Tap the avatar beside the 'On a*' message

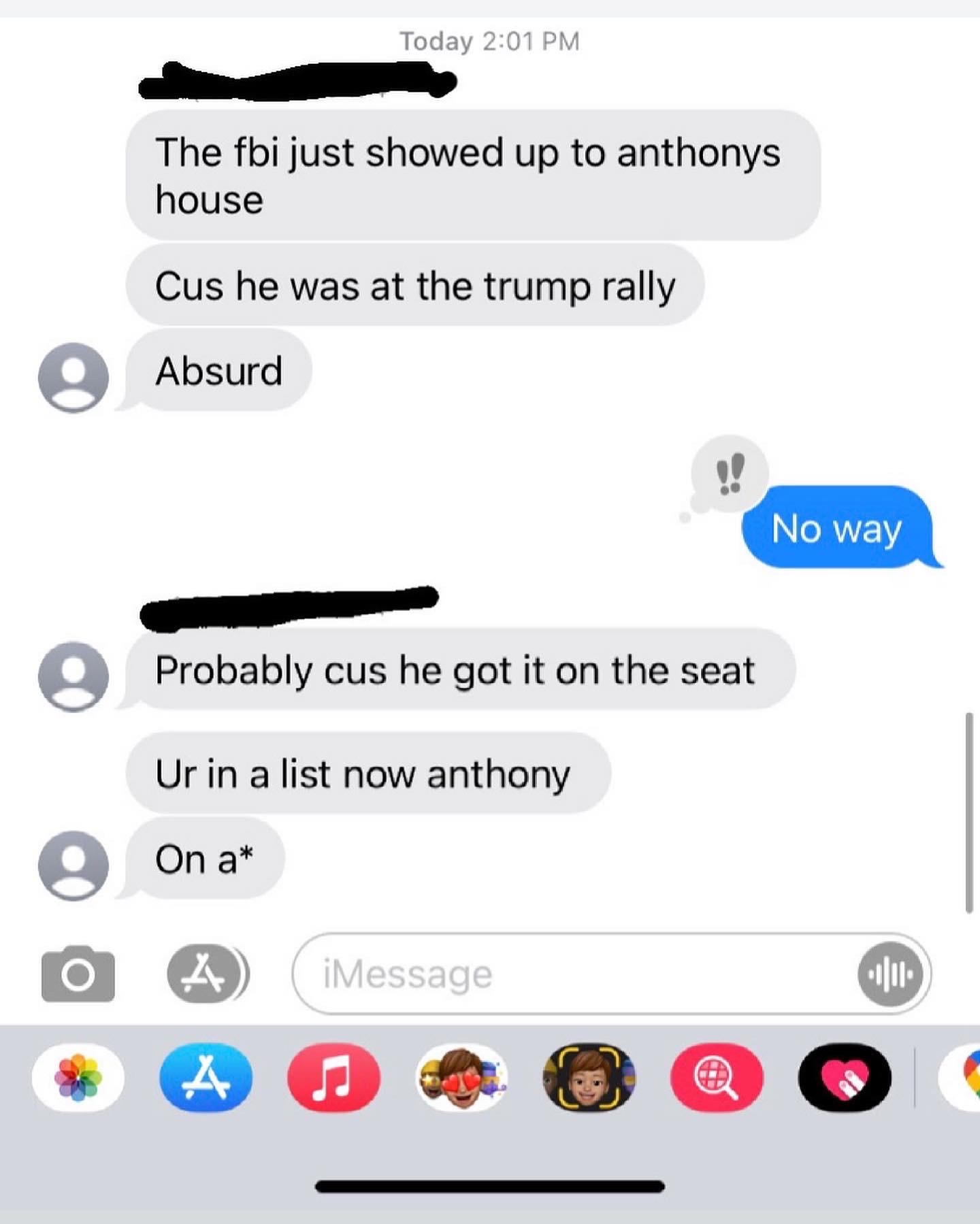pos(73,865)
